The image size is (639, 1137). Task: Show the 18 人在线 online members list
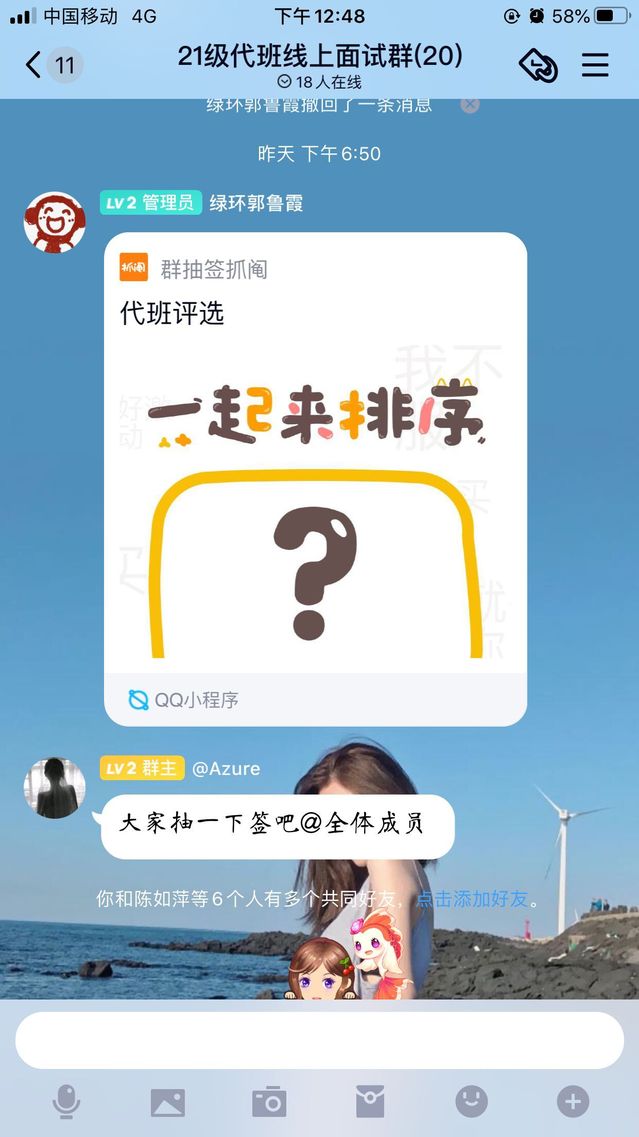(319, 82)
